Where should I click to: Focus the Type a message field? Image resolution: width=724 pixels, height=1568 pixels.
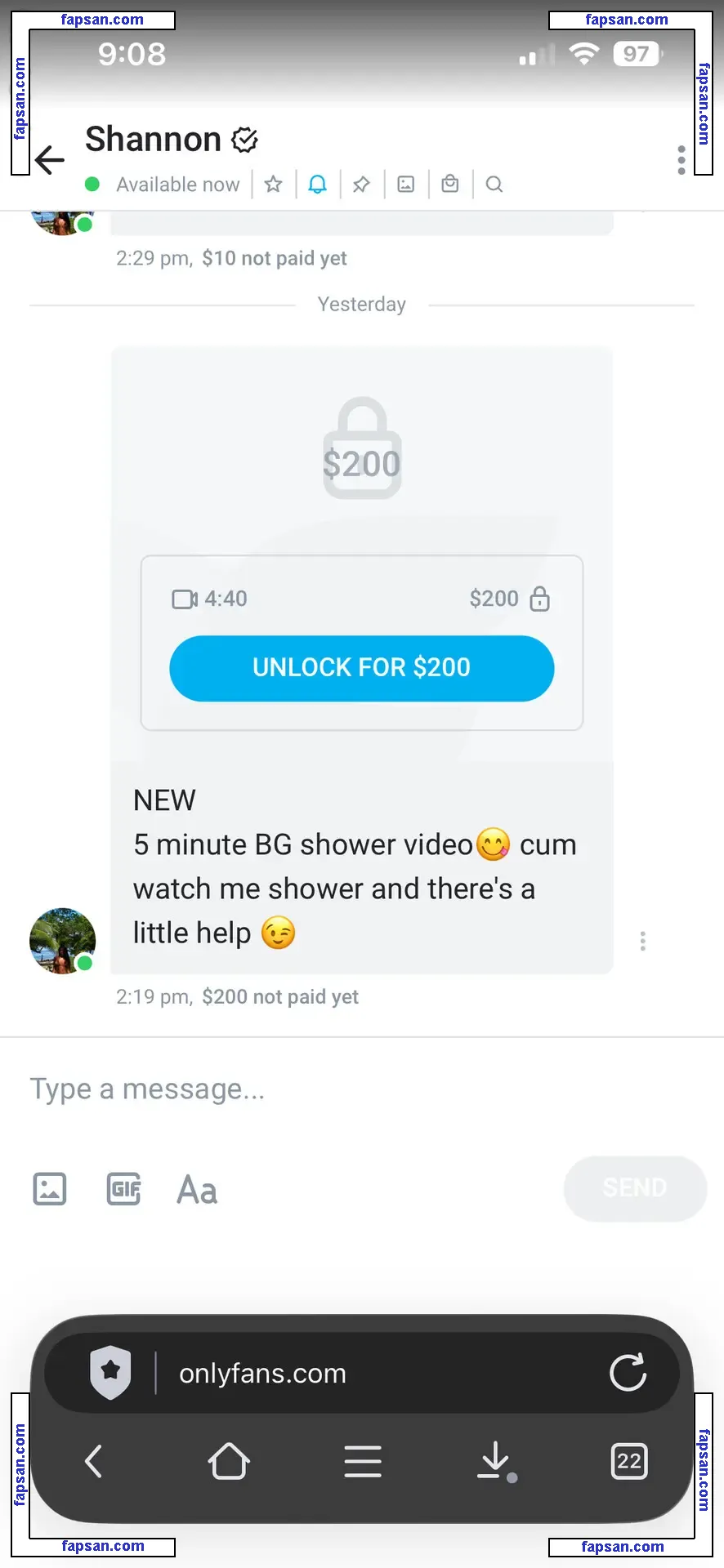pyautogui.click(x=360, y=1089)
